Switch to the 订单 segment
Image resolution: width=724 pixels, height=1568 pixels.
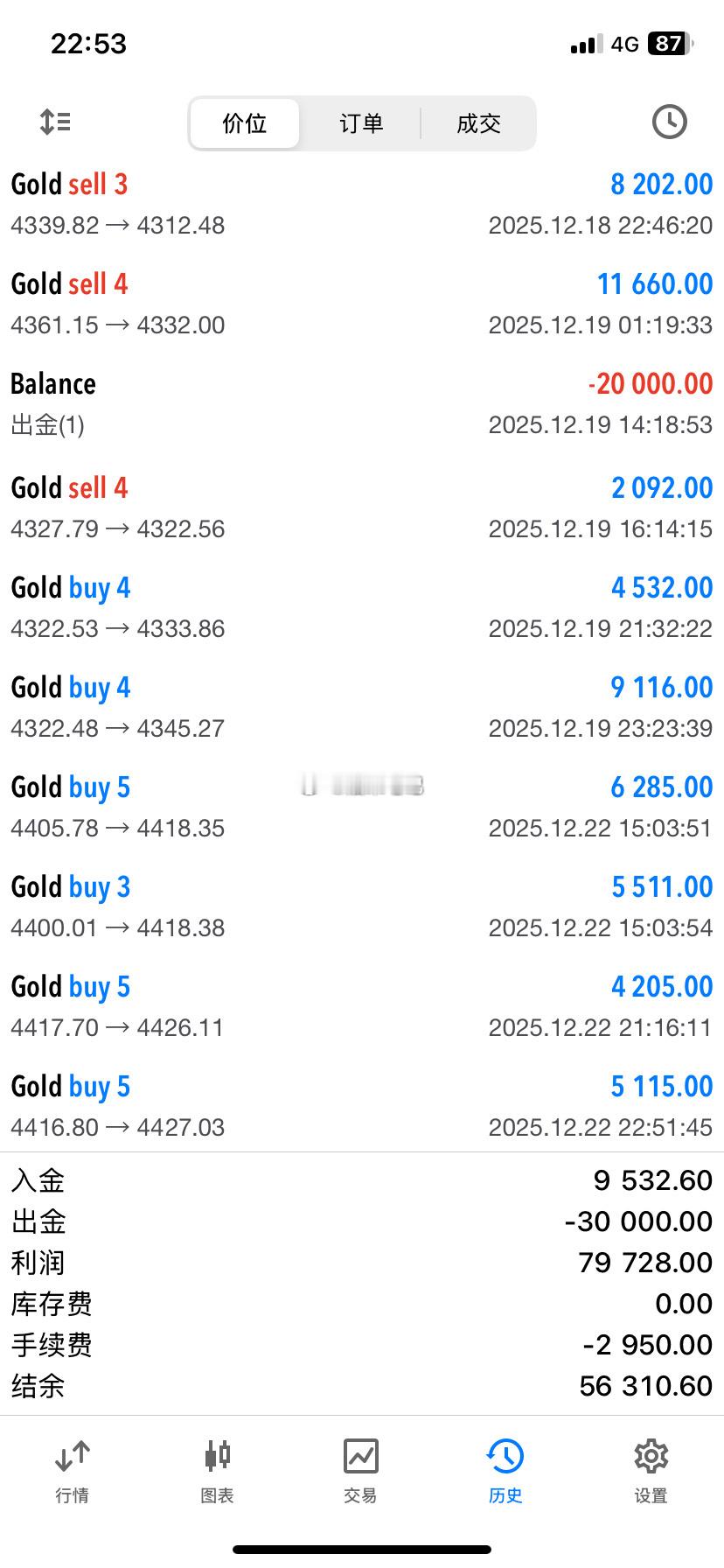click(x=361, y=123)
